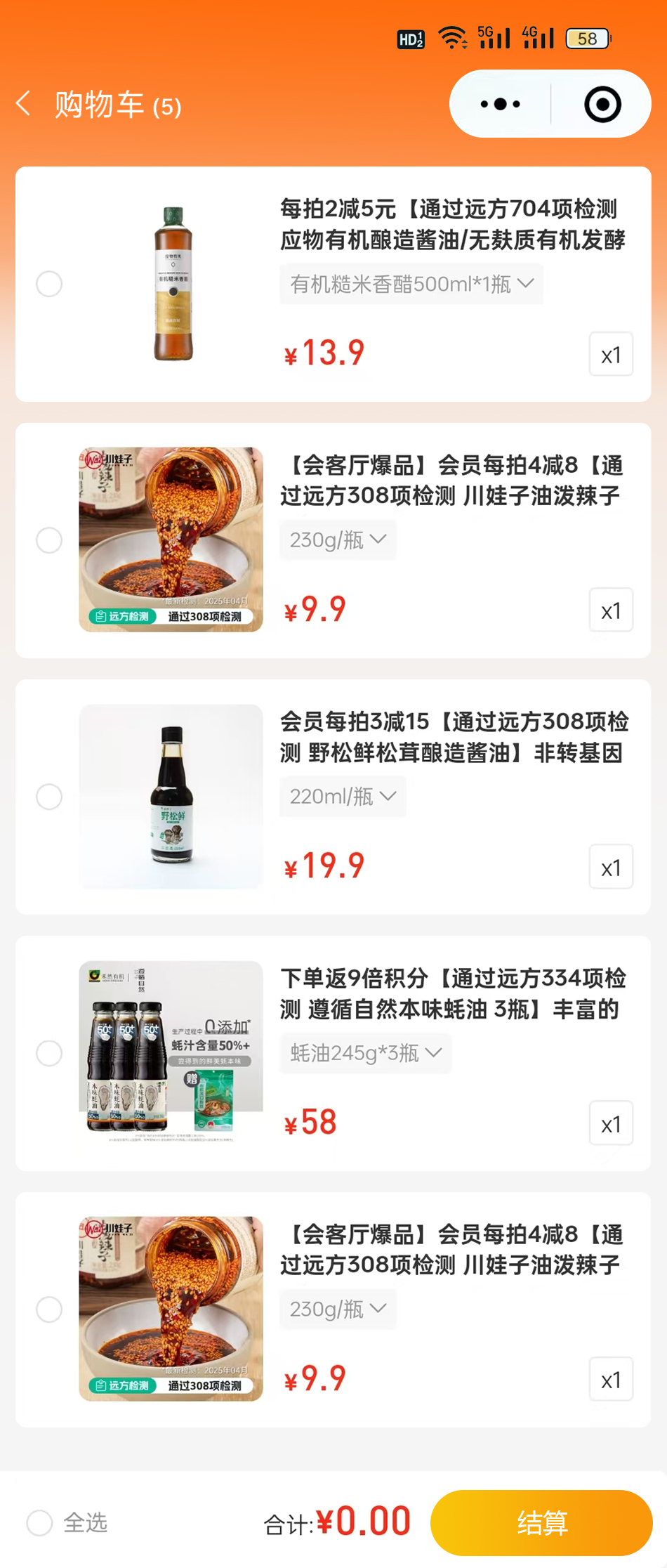Screen dimensions: 667x1568
Task: Check the 野松鲜松茸酿造酱油 item
Action: pos(49,797)
